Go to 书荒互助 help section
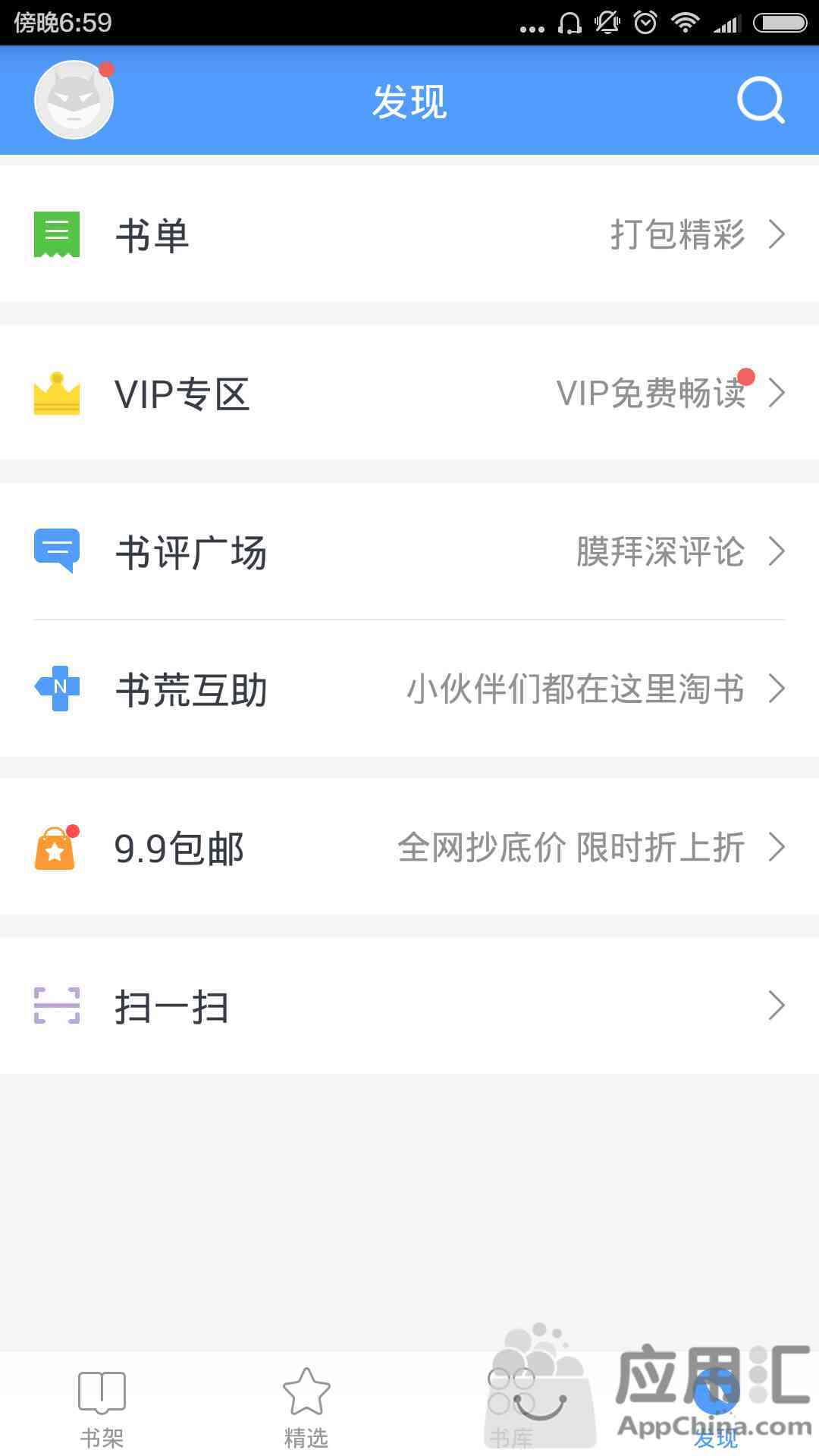 pos(409,689)
